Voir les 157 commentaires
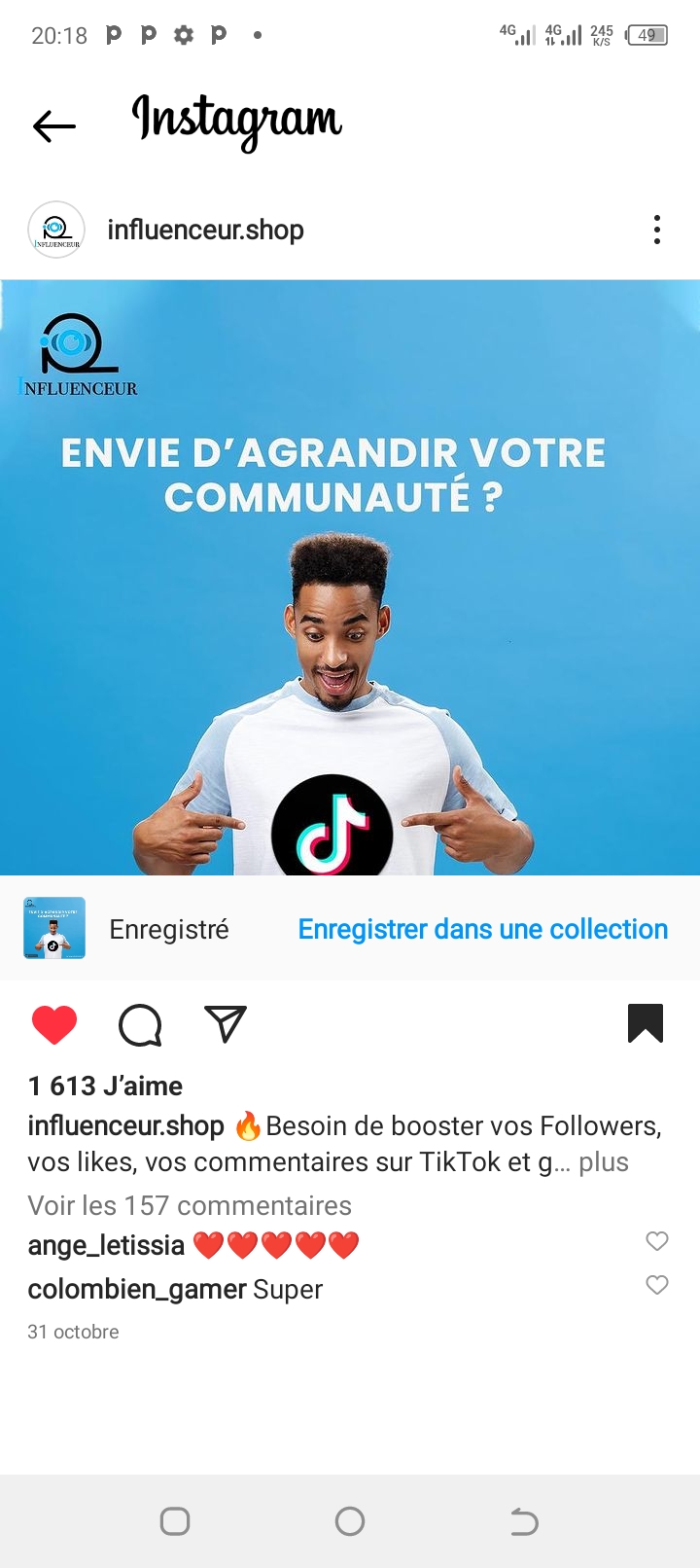The image size is (700, 1568). 190,1205
